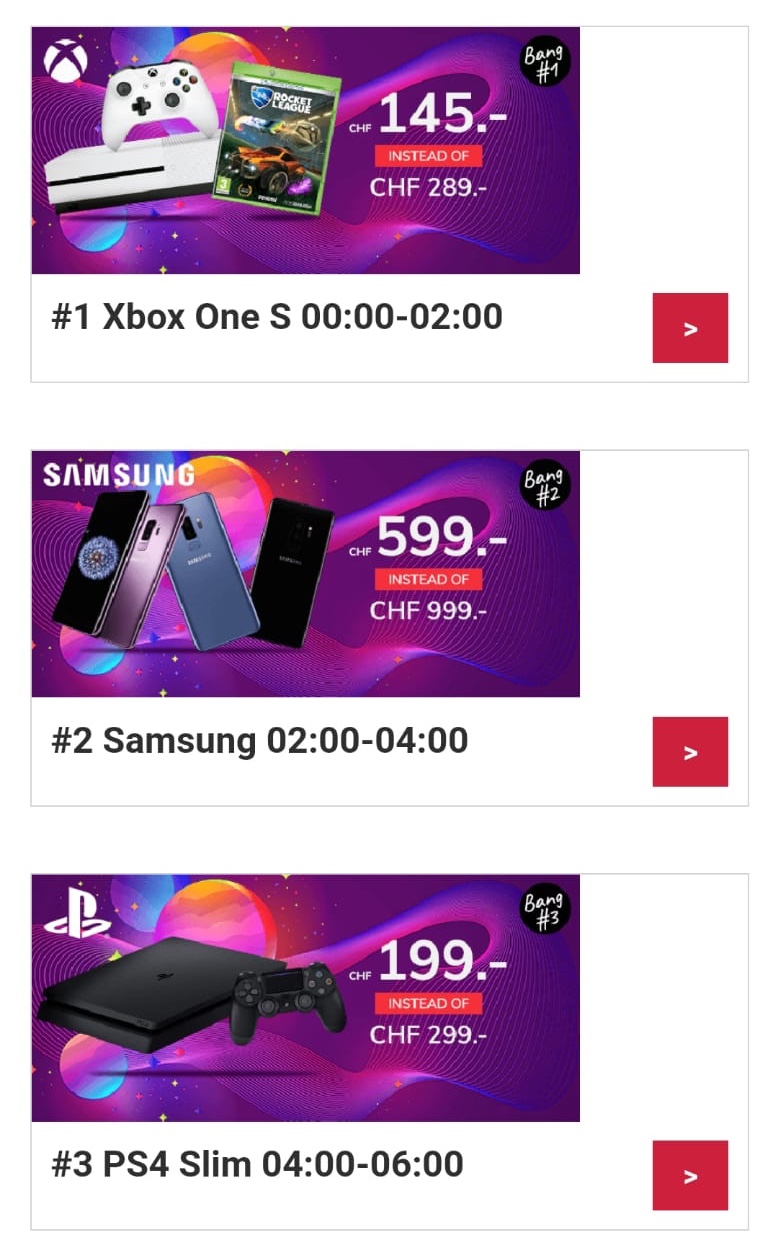Tap the arrow button for #2 Samsung

pos(690,752)
